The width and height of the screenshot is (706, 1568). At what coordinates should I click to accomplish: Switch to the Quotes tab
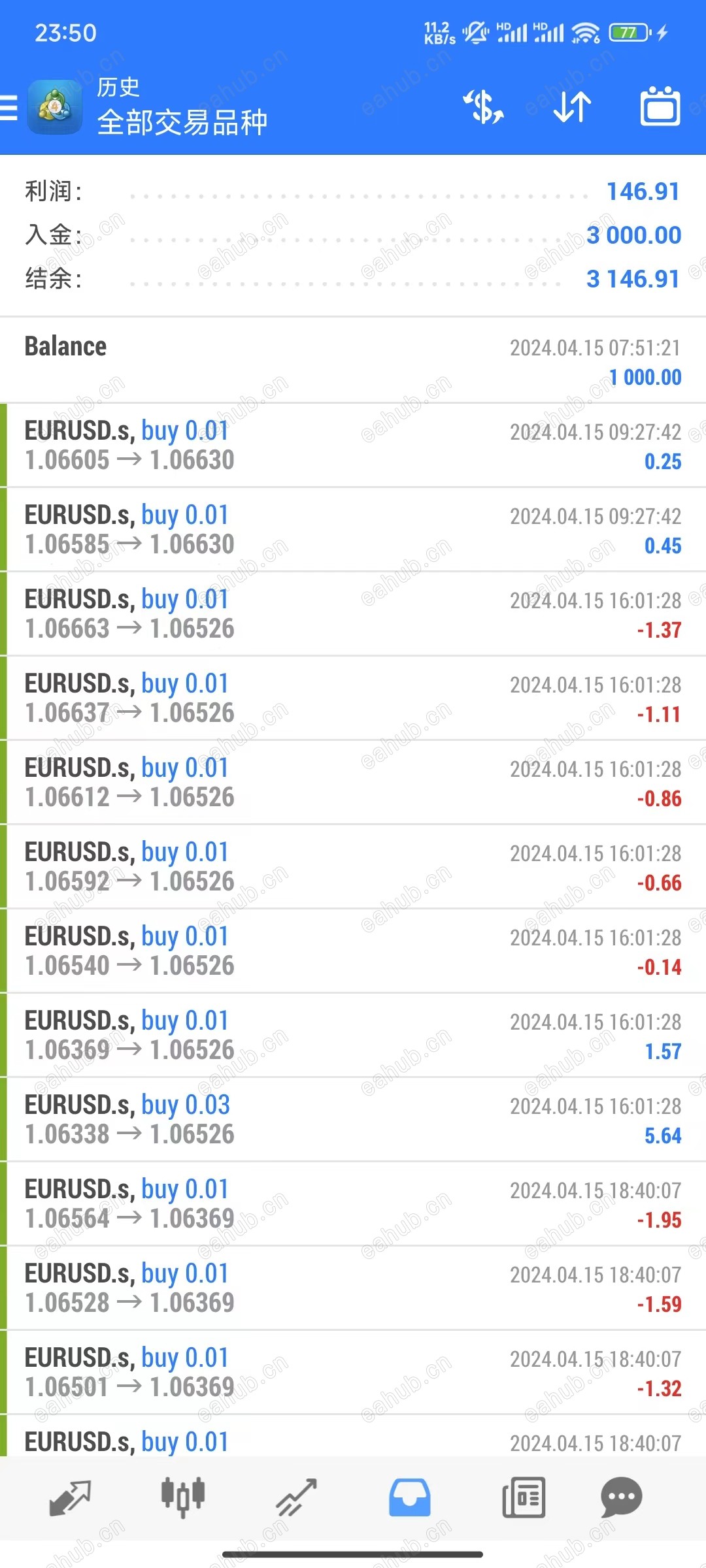coord(70,1497)
